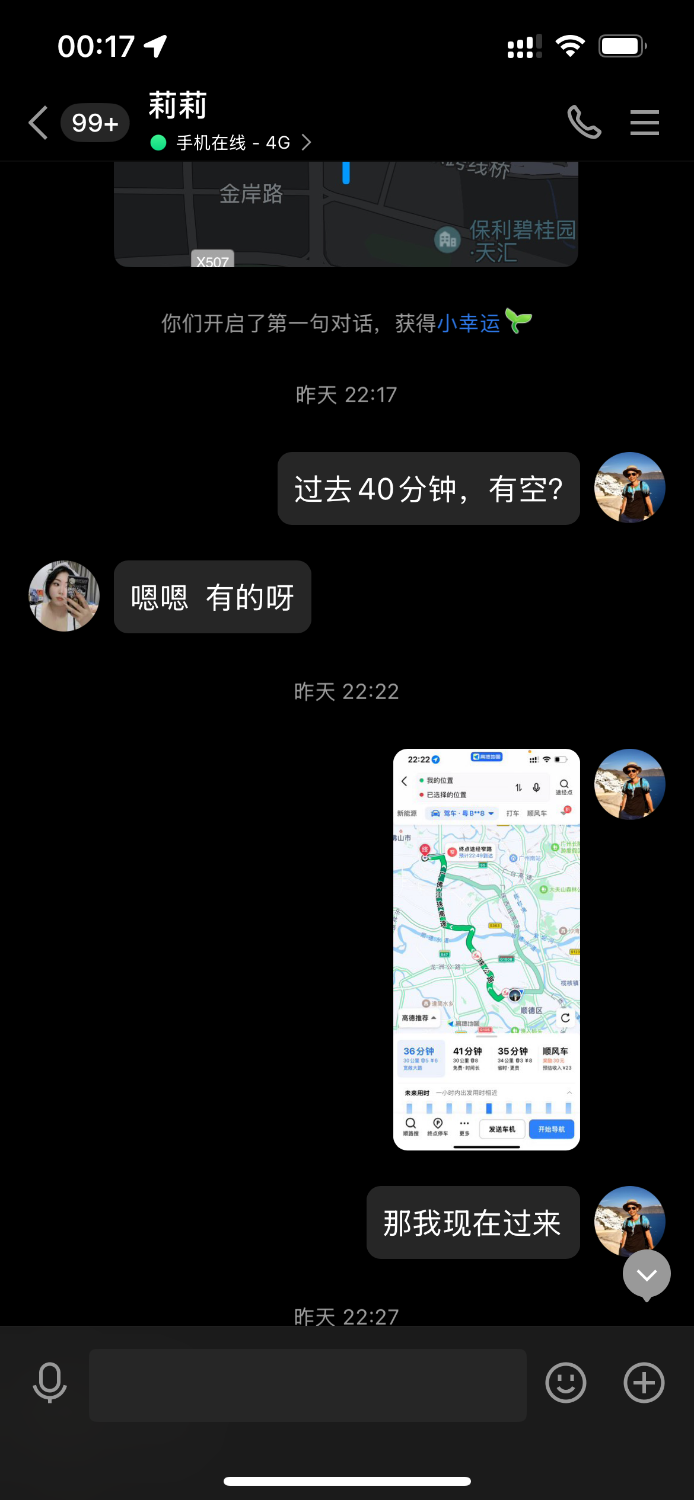Open 莉莉's online status details
This screenshot has height=1500, width=694.
(231, 143)
